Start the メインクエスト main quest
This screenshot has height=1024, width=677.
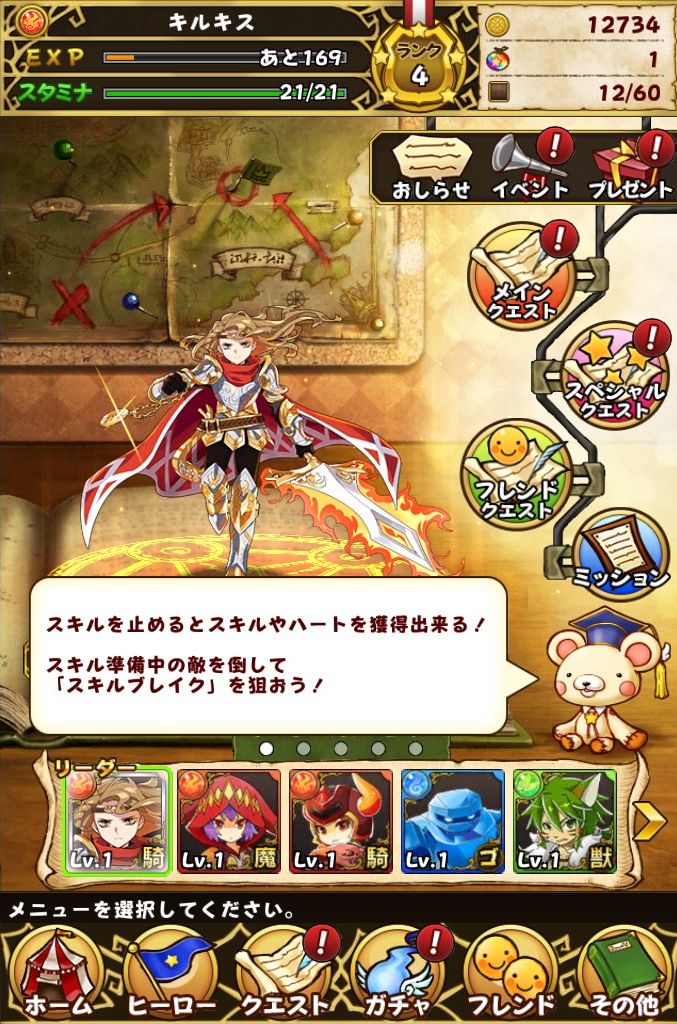521,276
